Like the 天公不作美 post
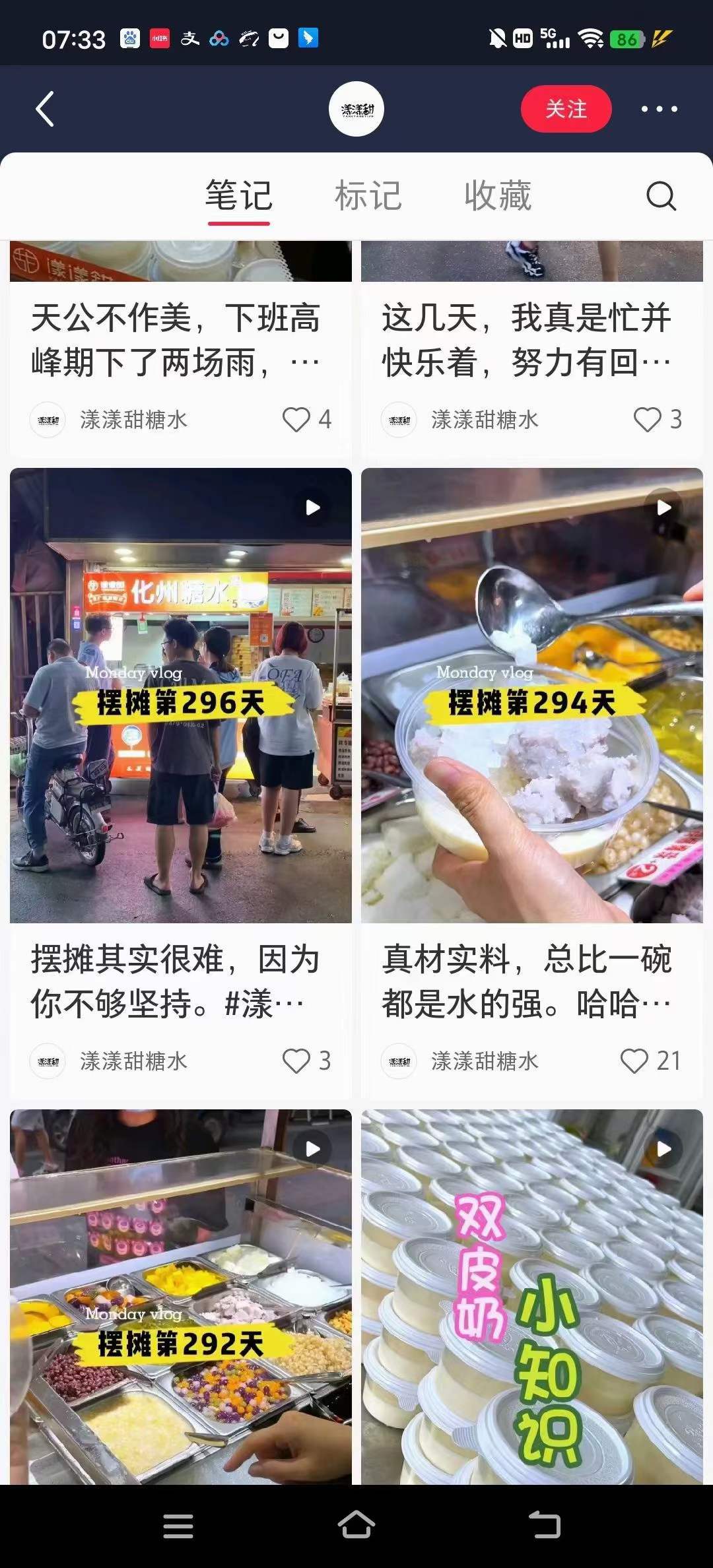The height and width of the screenshot is (1568, 713). pos(296,418)
